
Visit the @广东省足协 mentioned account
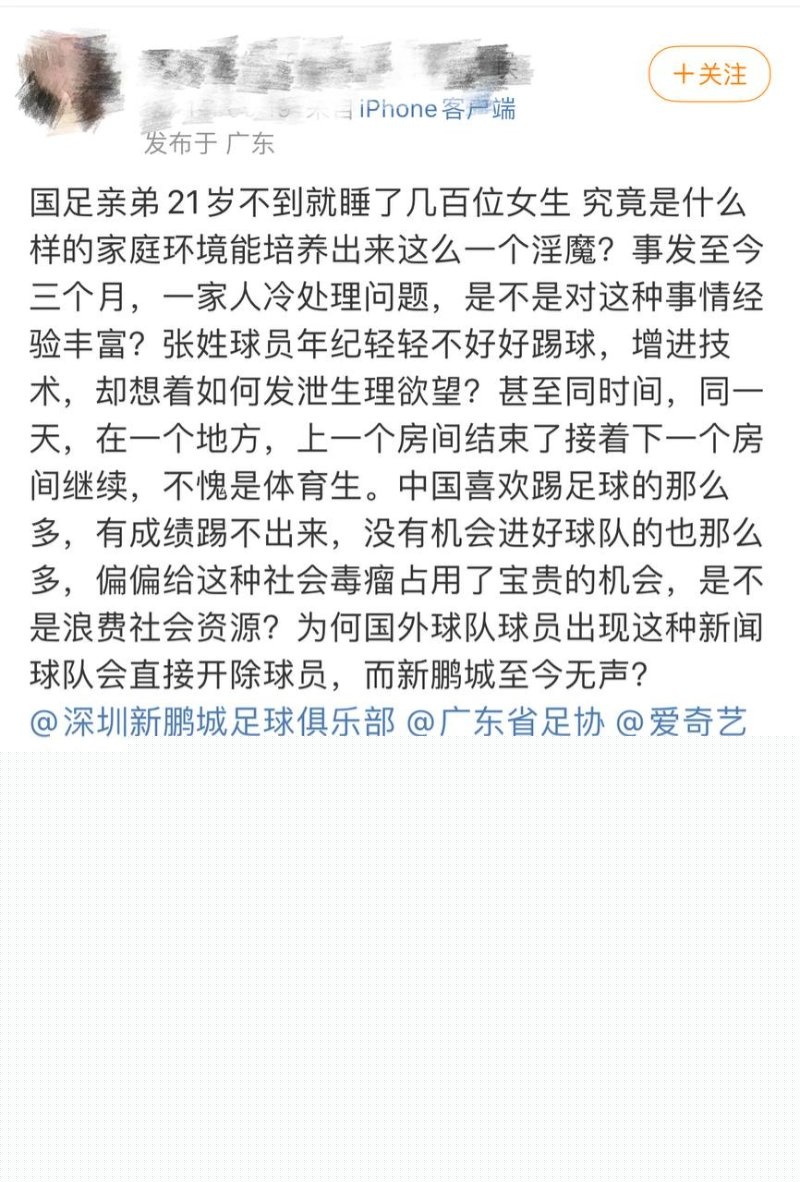505,722
